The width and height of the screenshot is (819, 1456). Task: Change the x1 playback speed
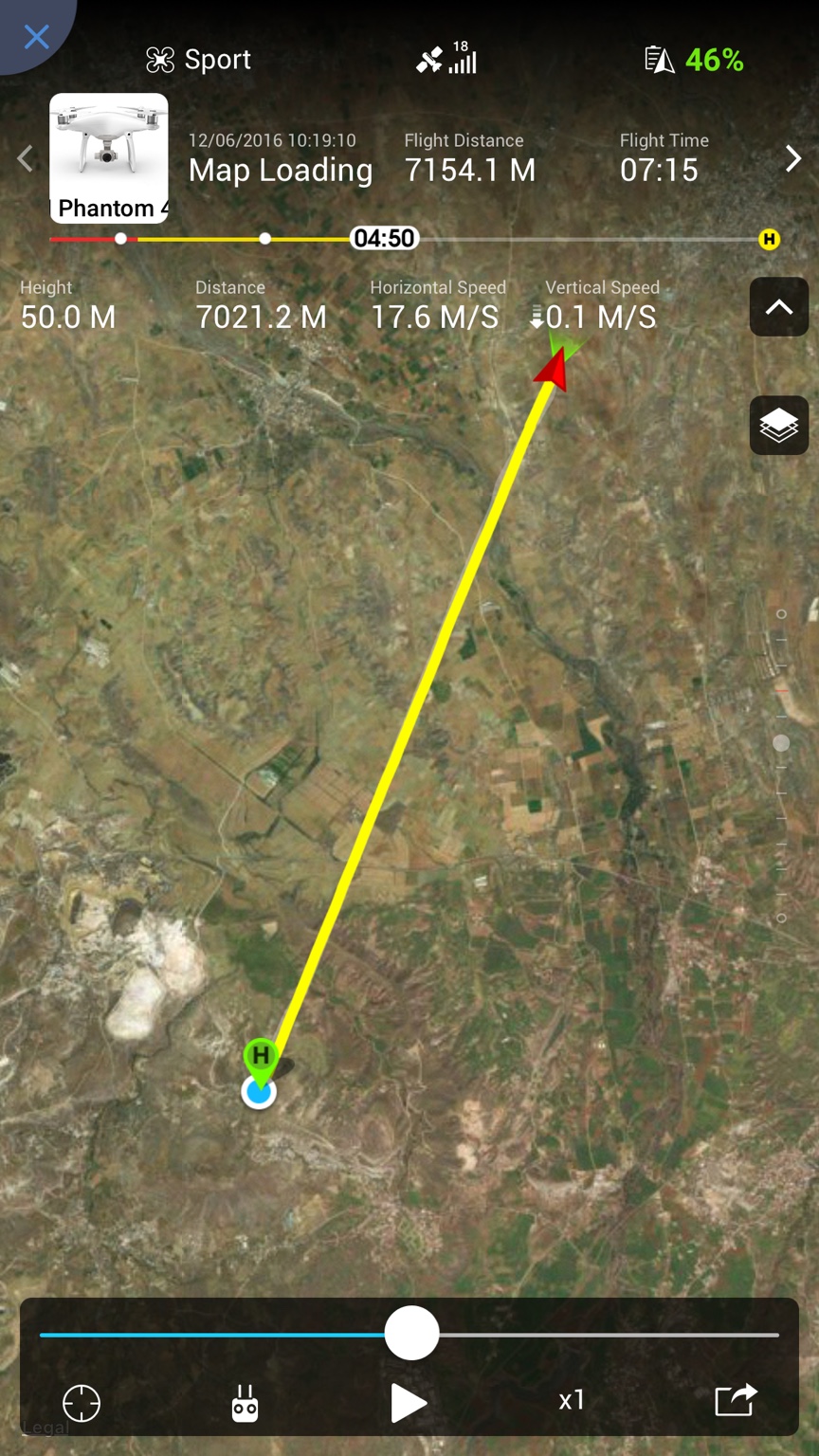click(572, 1400)
